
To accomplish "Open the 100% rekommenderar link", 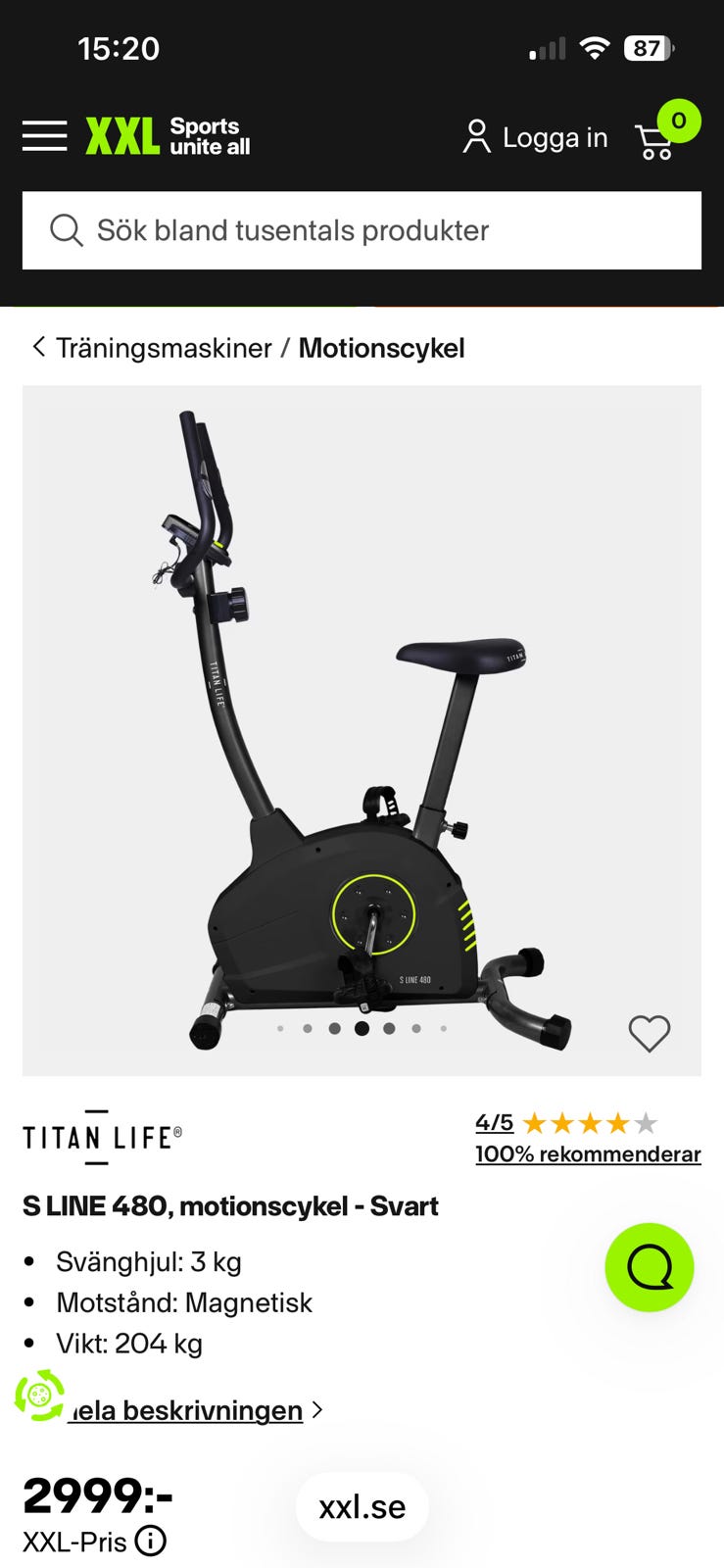I will pos(588,1154).
